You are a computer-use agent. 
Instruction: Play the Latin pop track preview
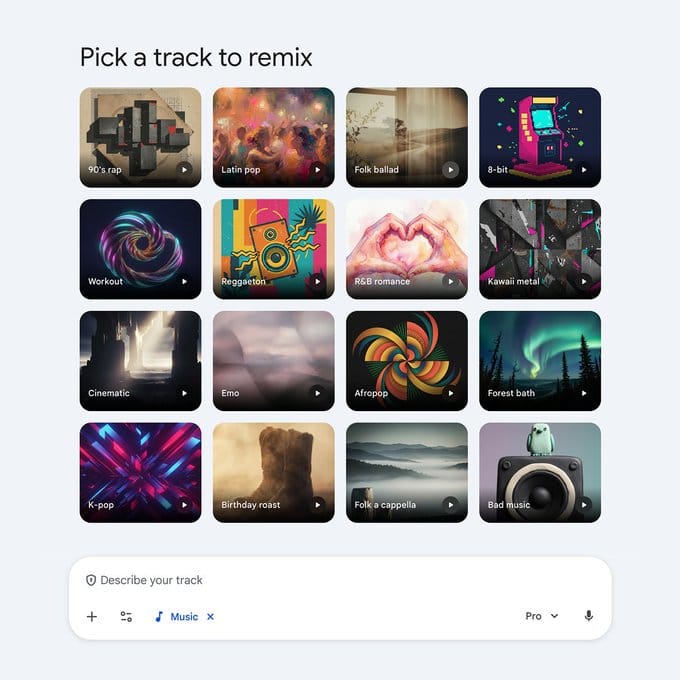click(x=317, y=170)
